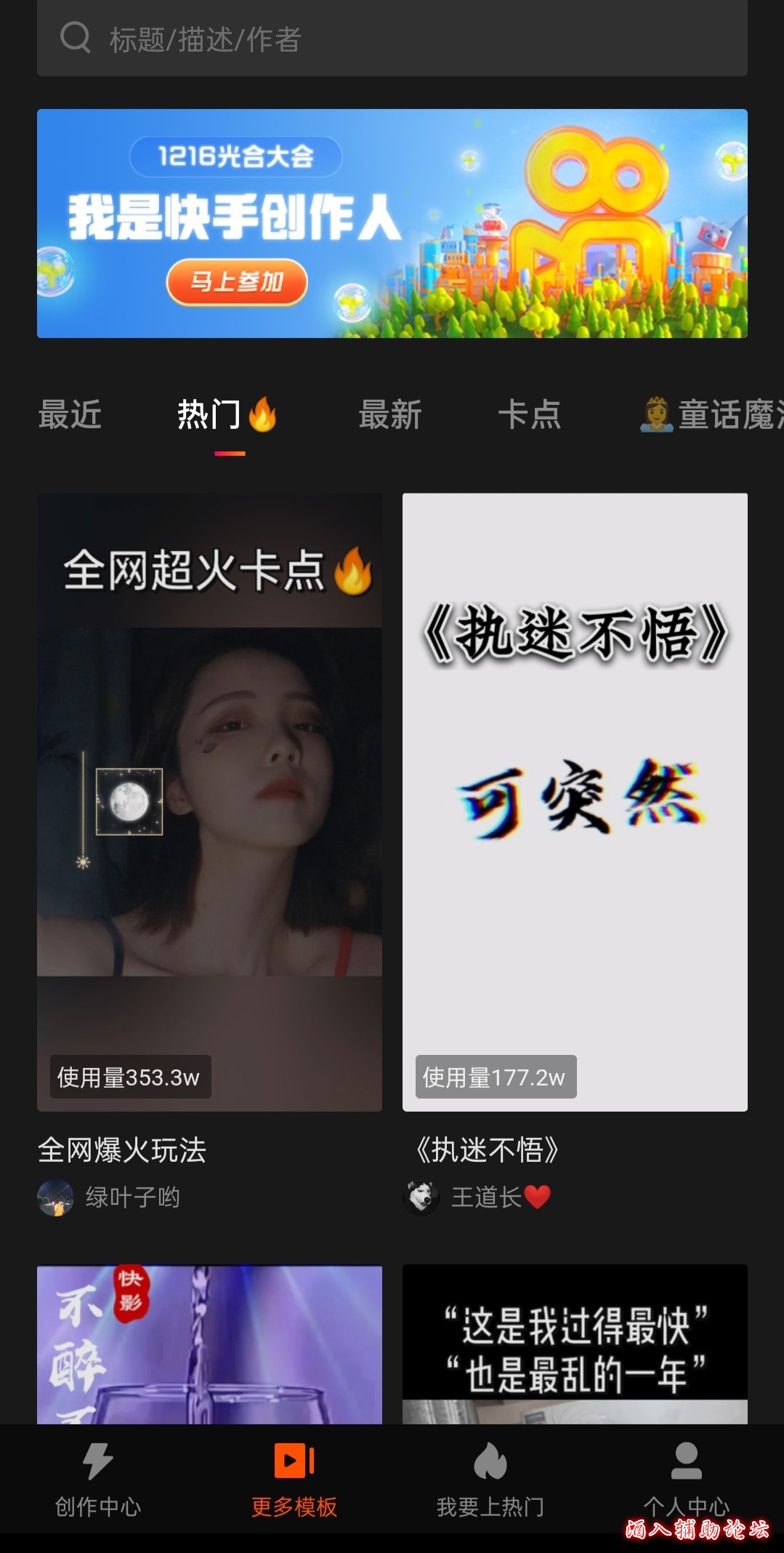Image resolution: width=784 pixels, height=1553 pixels.
Task: Switch to the 最近 tab
Action: [x=70, y=415]
